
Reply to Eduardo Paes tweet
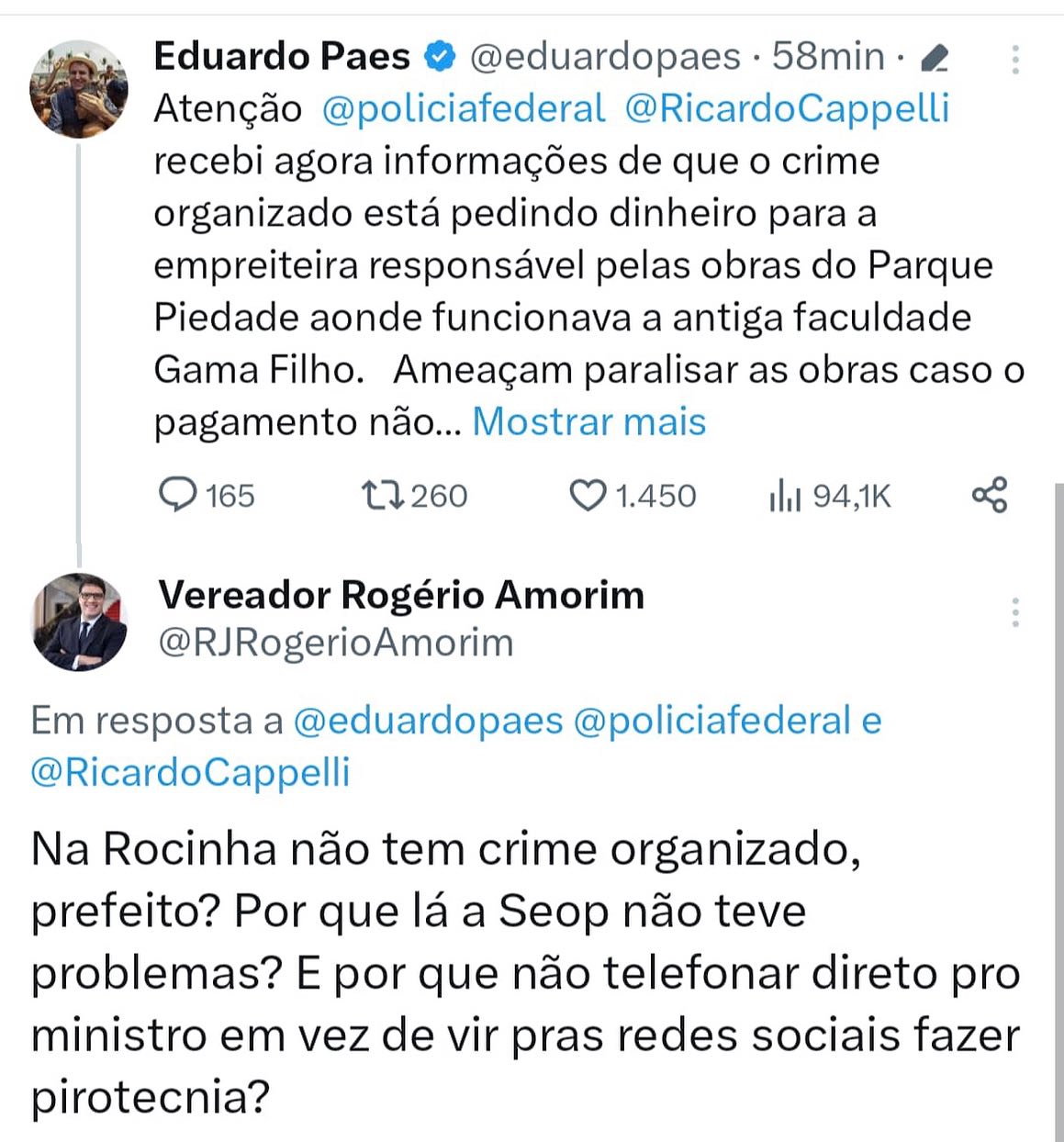178,496
